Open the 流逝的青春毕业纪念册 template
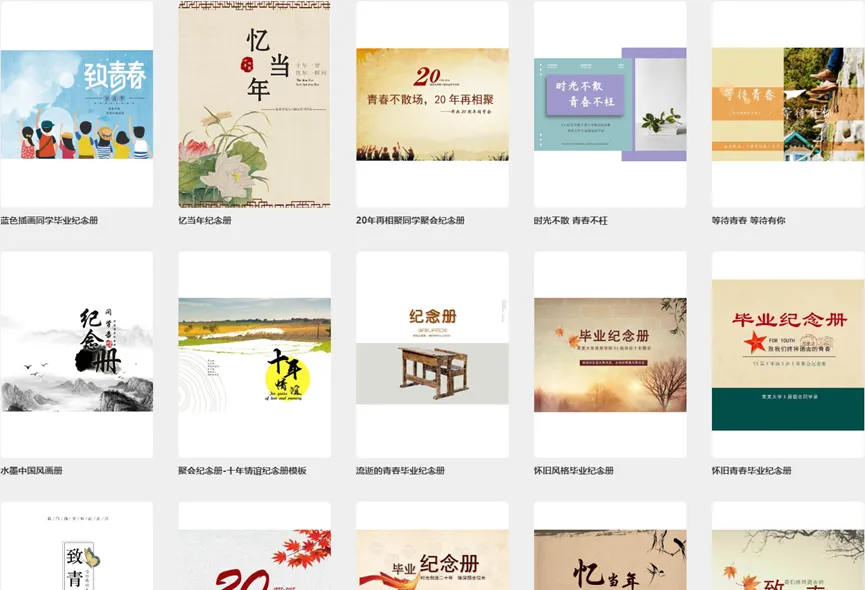The height and width of the screenshot is (590, 865). click(432, 355)
